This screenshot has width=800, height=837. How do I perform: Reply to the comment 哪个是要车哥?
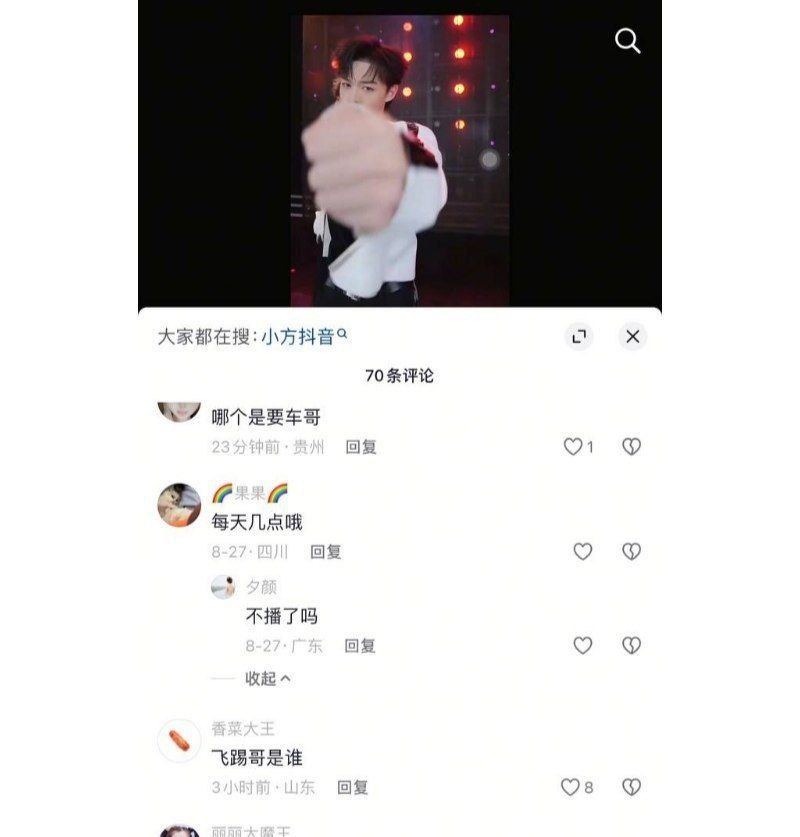[x=361, y=447]
